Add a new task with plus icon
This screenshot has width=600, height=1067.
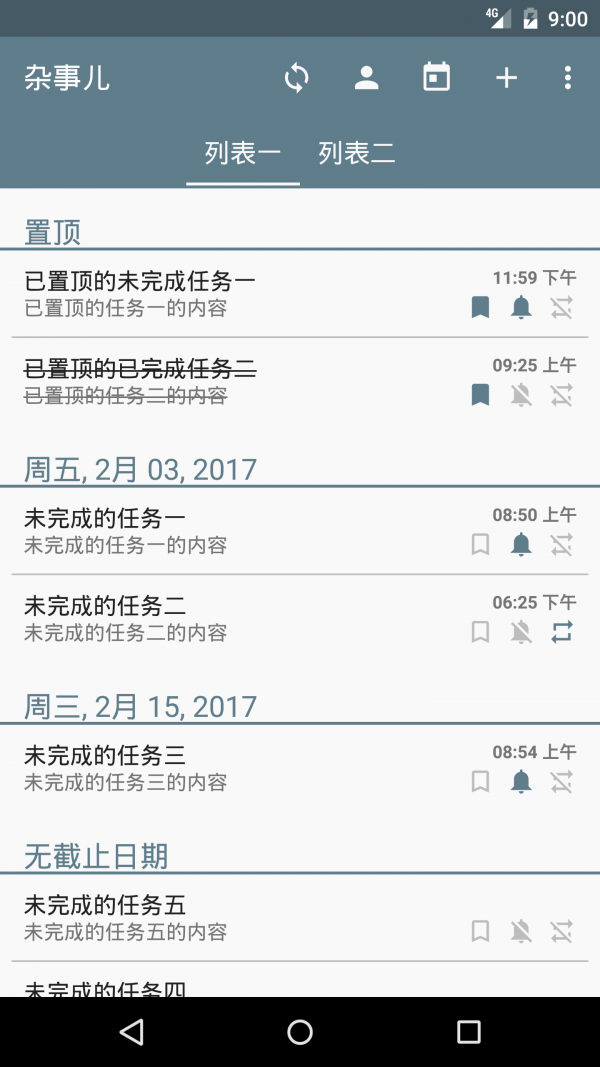pyautogui.click(x=507, y=78)
